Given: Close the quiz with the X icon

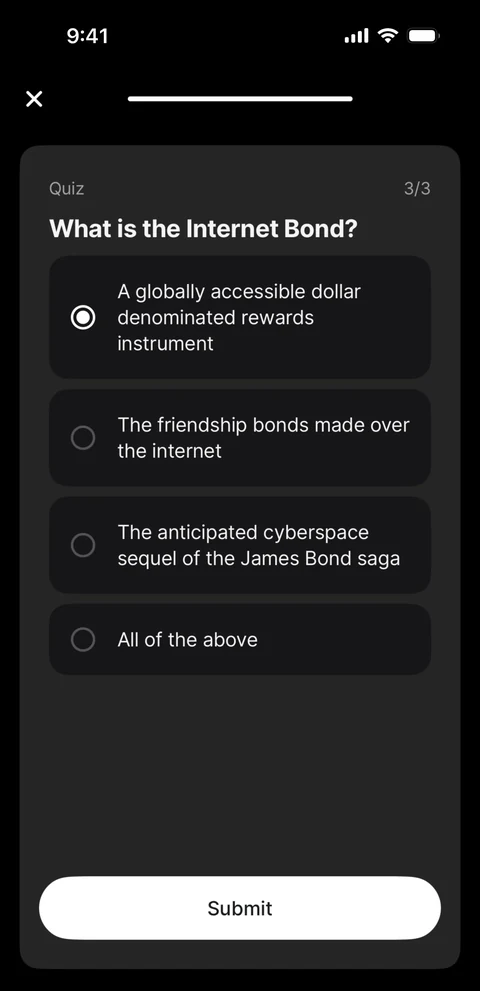Looking at the screenshot, I should (34, 99).
